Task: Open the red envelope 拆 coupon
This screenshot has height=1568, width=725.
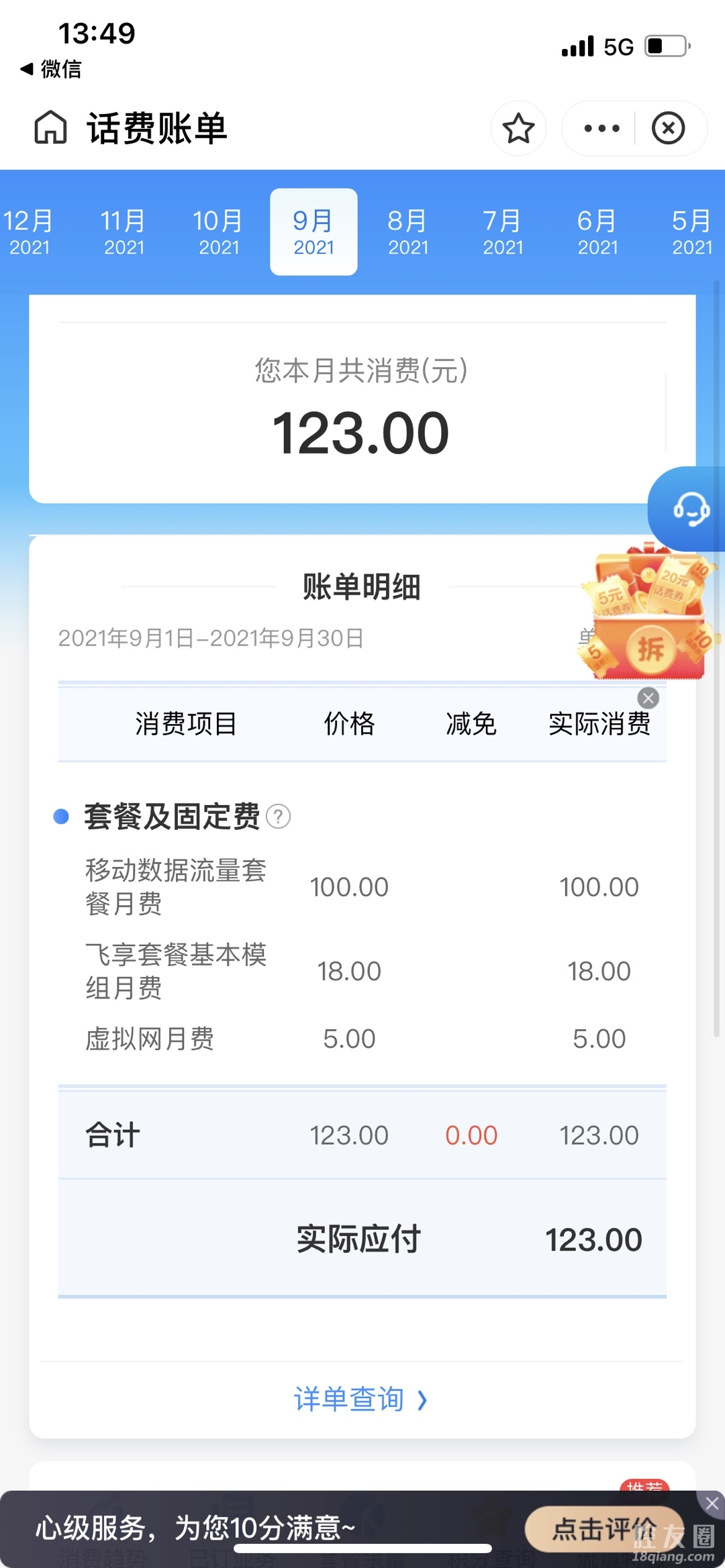Action: (x=650, y=648)
